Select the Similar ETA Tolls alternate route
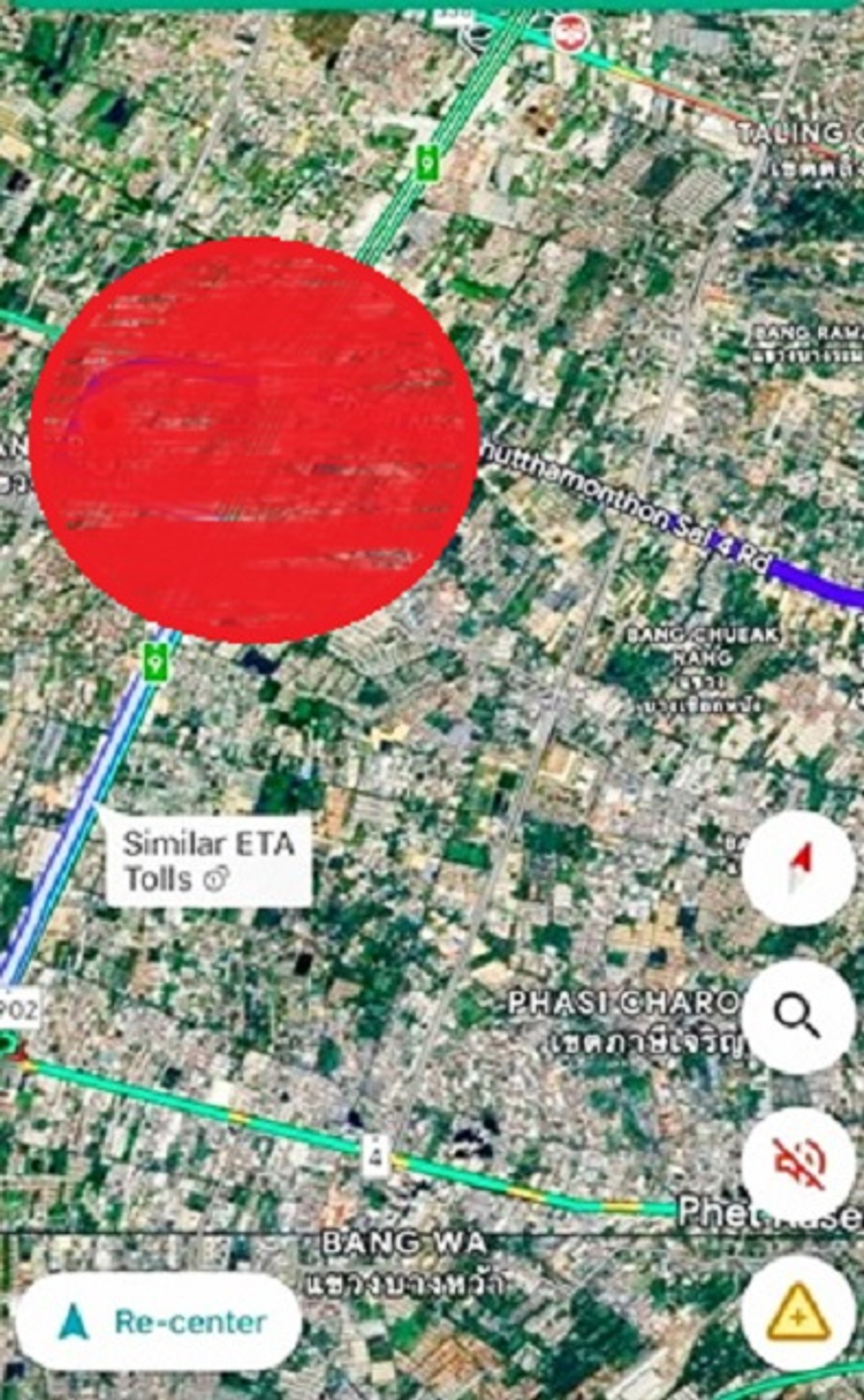 tap(208, 860)
